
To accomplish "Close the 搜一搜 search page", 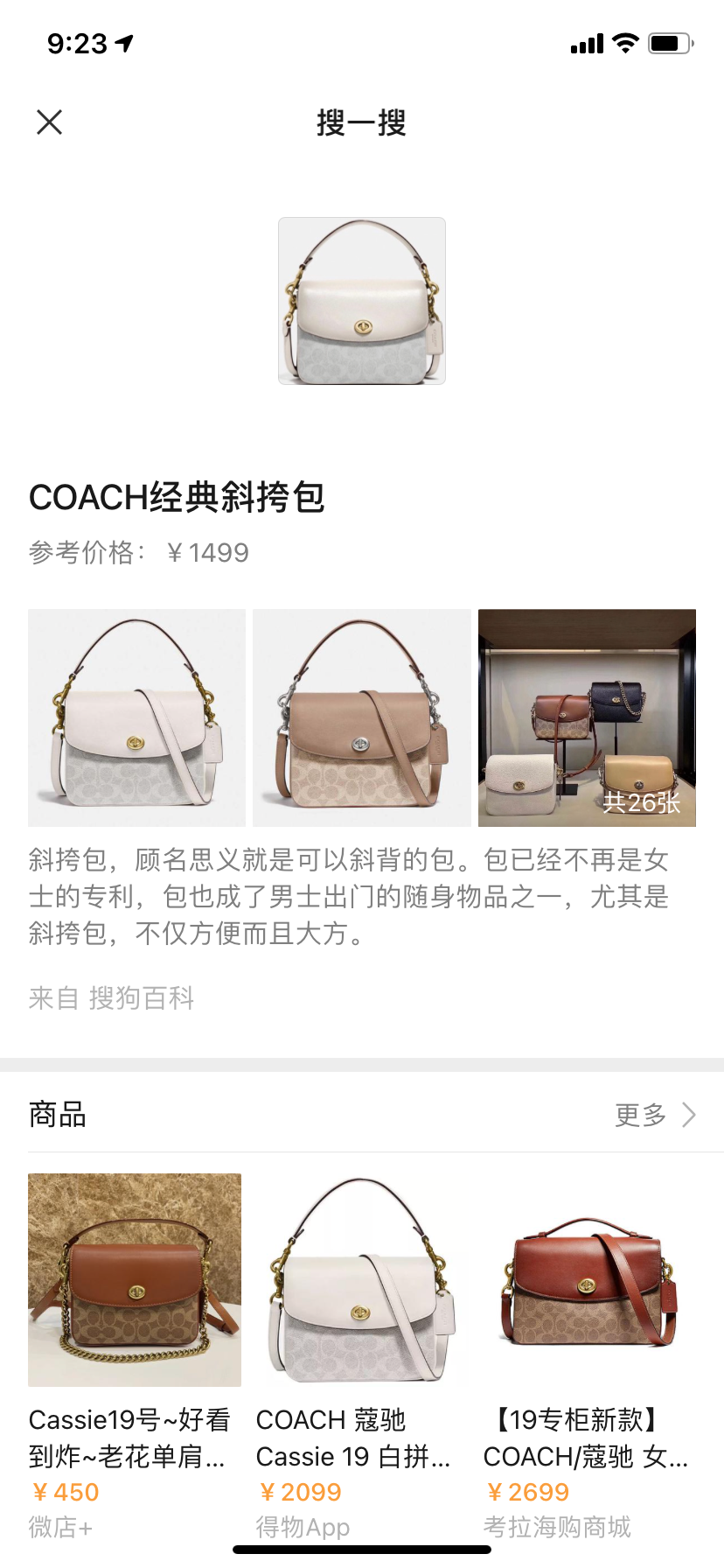I will pyautogui.click(x=50, y=122).
